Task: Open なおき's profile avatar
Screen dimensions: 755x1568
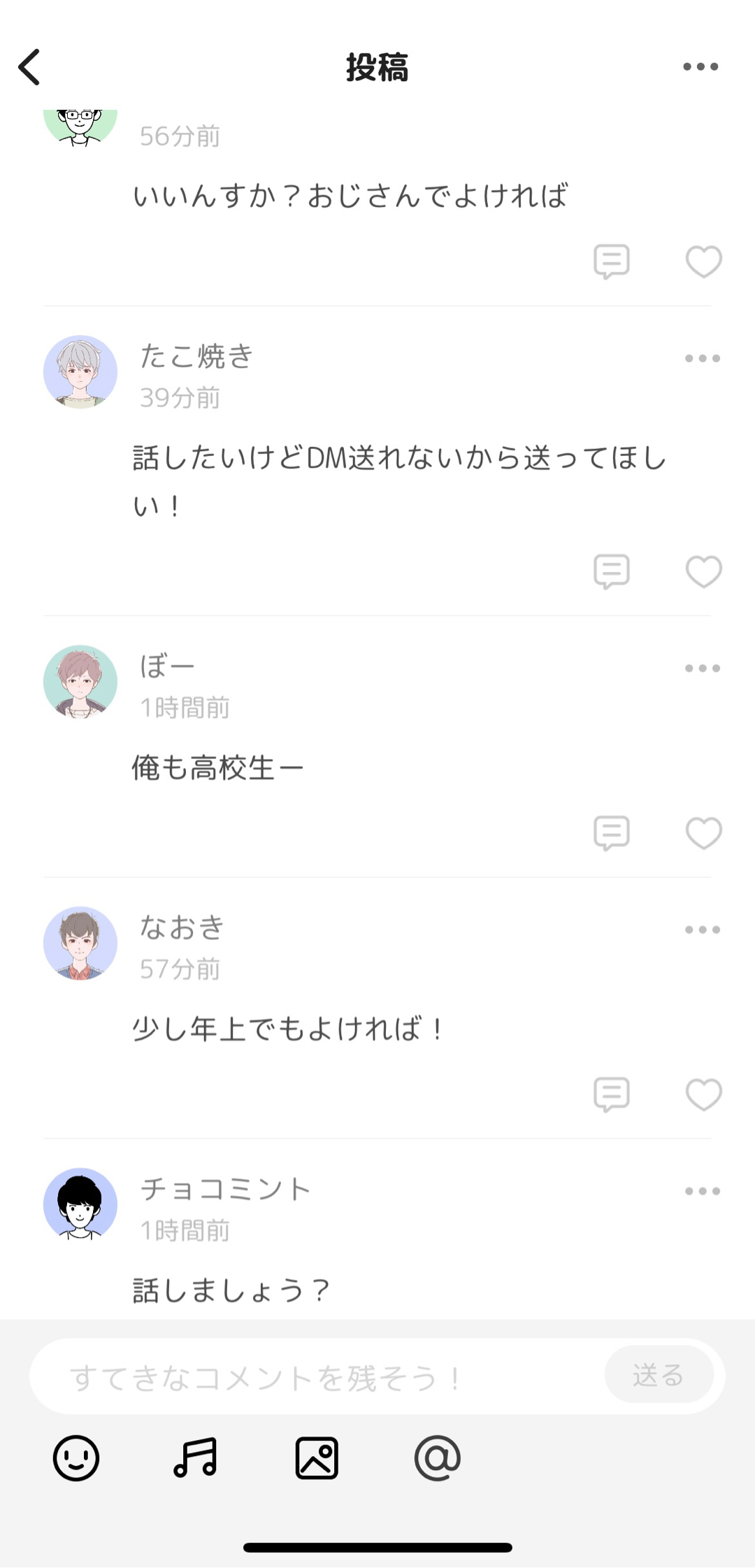Action: pyautogui.click(x=80, y=943)
